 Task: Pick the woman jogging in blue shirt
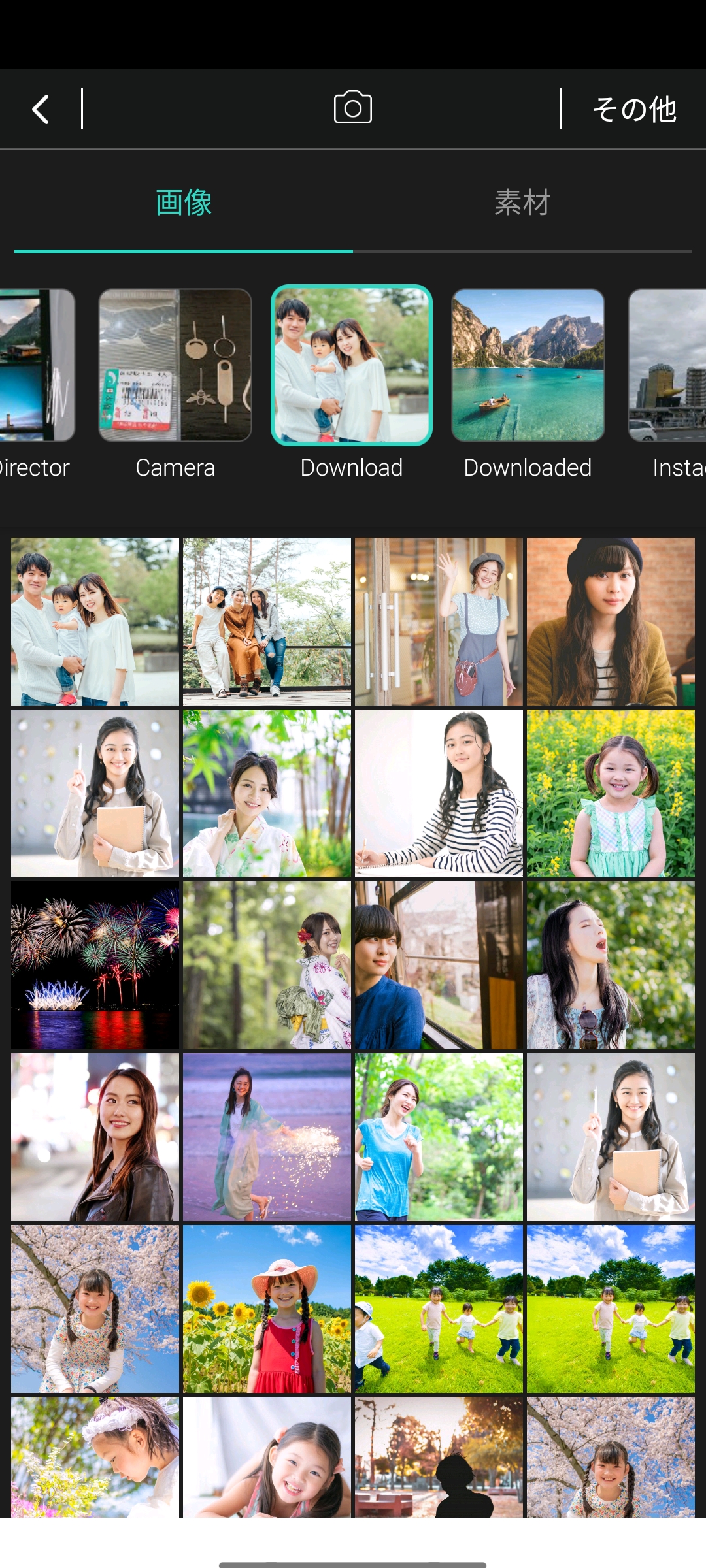pyautogui.click(x=439, y=1137)
